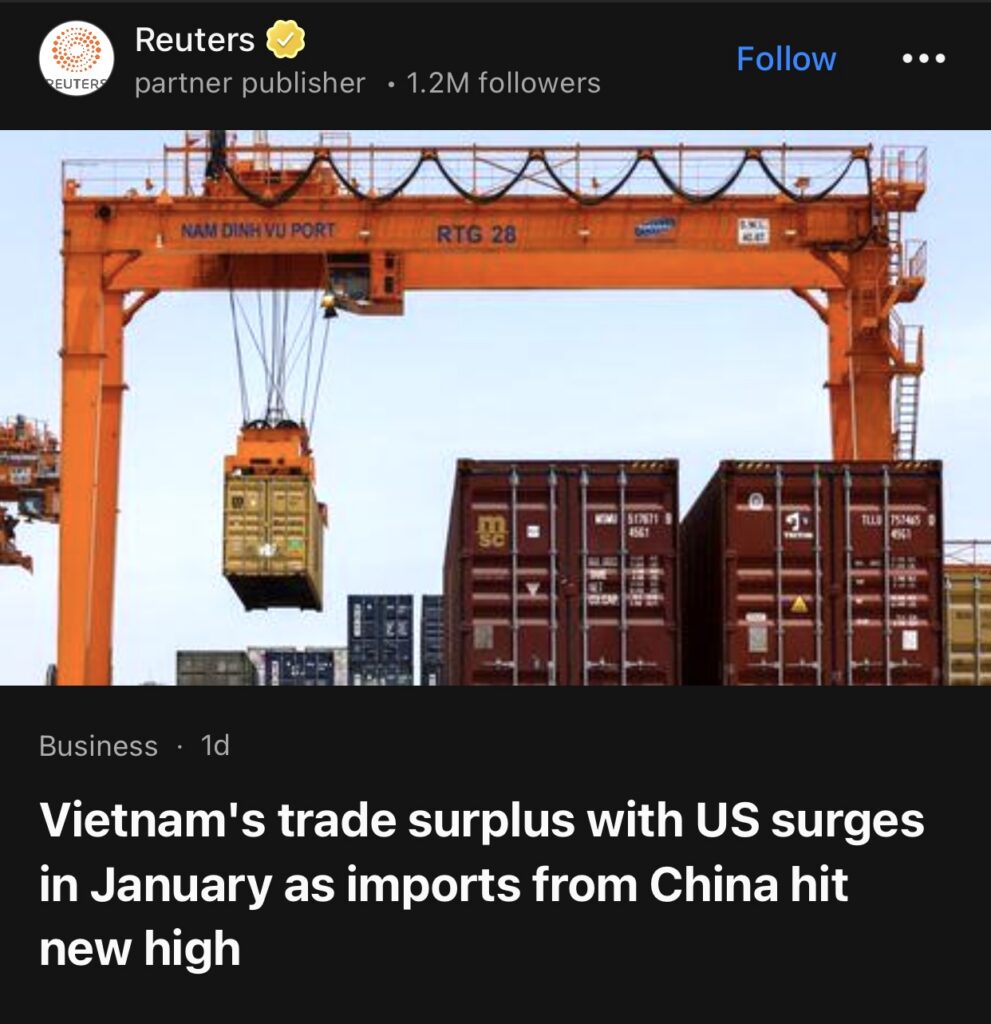Open the Vietnam trade surplus article image
This screenshot has height=1024, width=991.
tap(495, 408)
